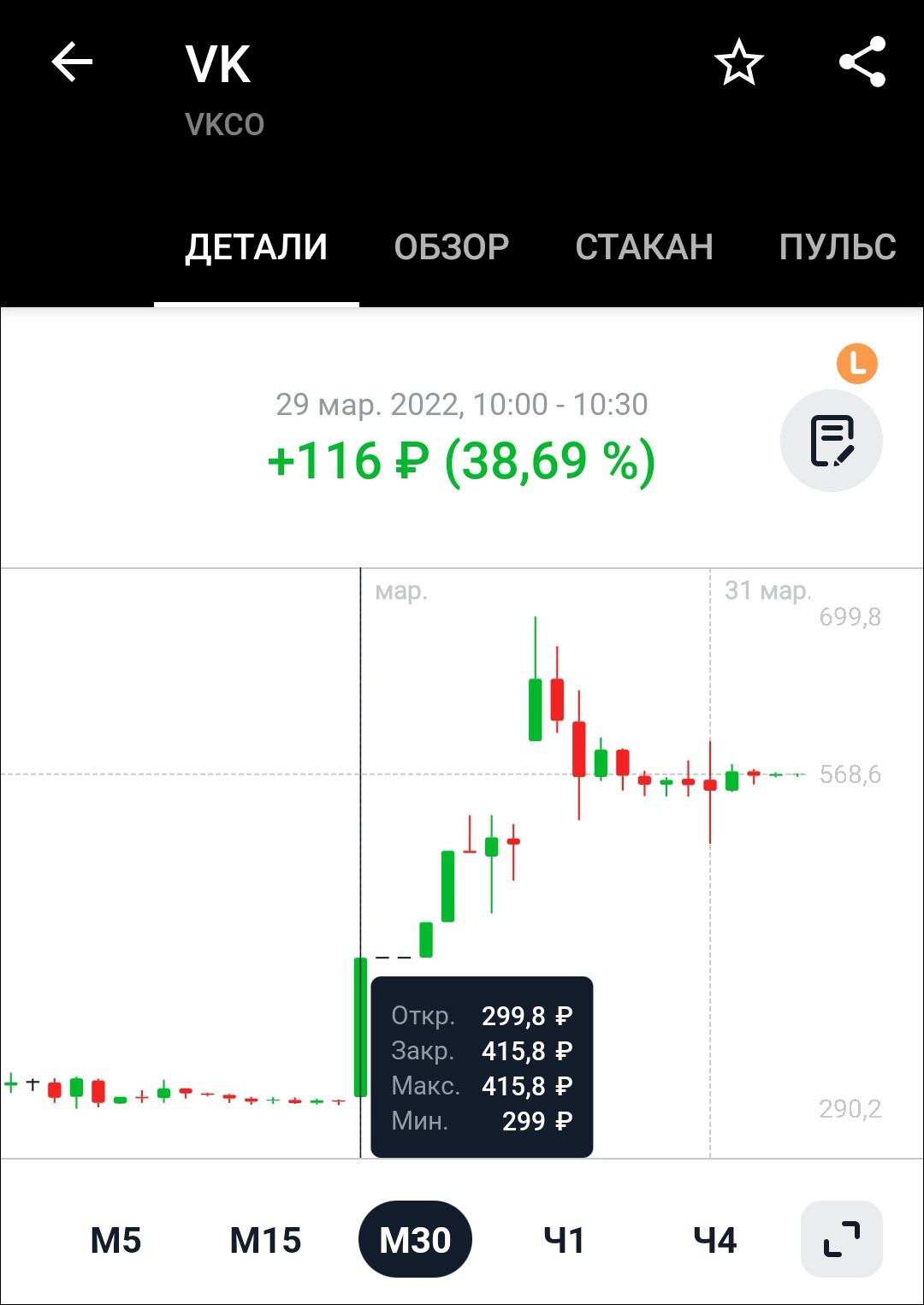The width and height of the screenshot is (924, 1305).
Task: Share the VK stock page
Action: [x=862, y=62]
